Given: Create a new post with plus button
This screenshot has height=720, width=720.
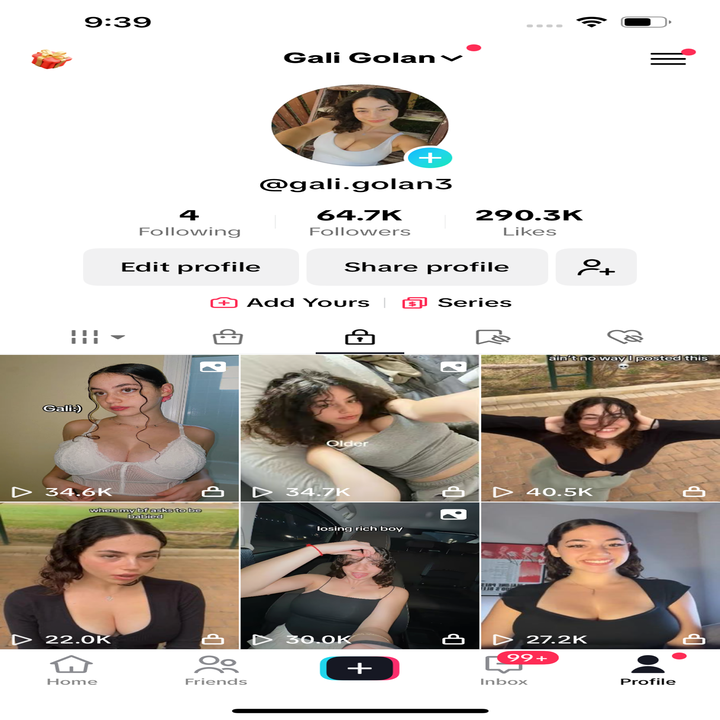Looking at the screenshot, I should pos(360,668).
